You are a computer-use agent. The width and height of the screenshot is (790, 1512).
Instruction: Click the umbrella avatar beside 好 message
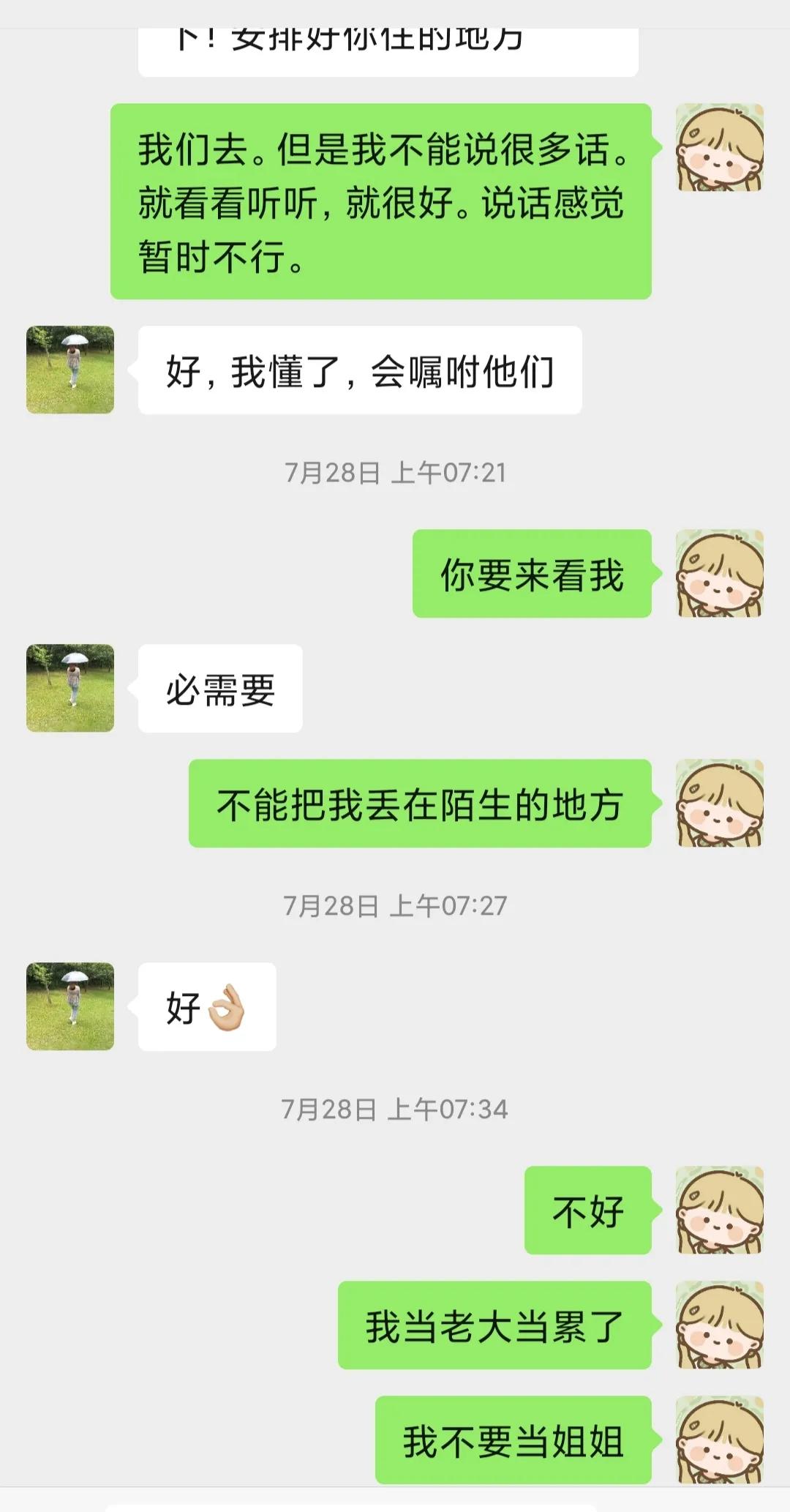point(70,1006)
